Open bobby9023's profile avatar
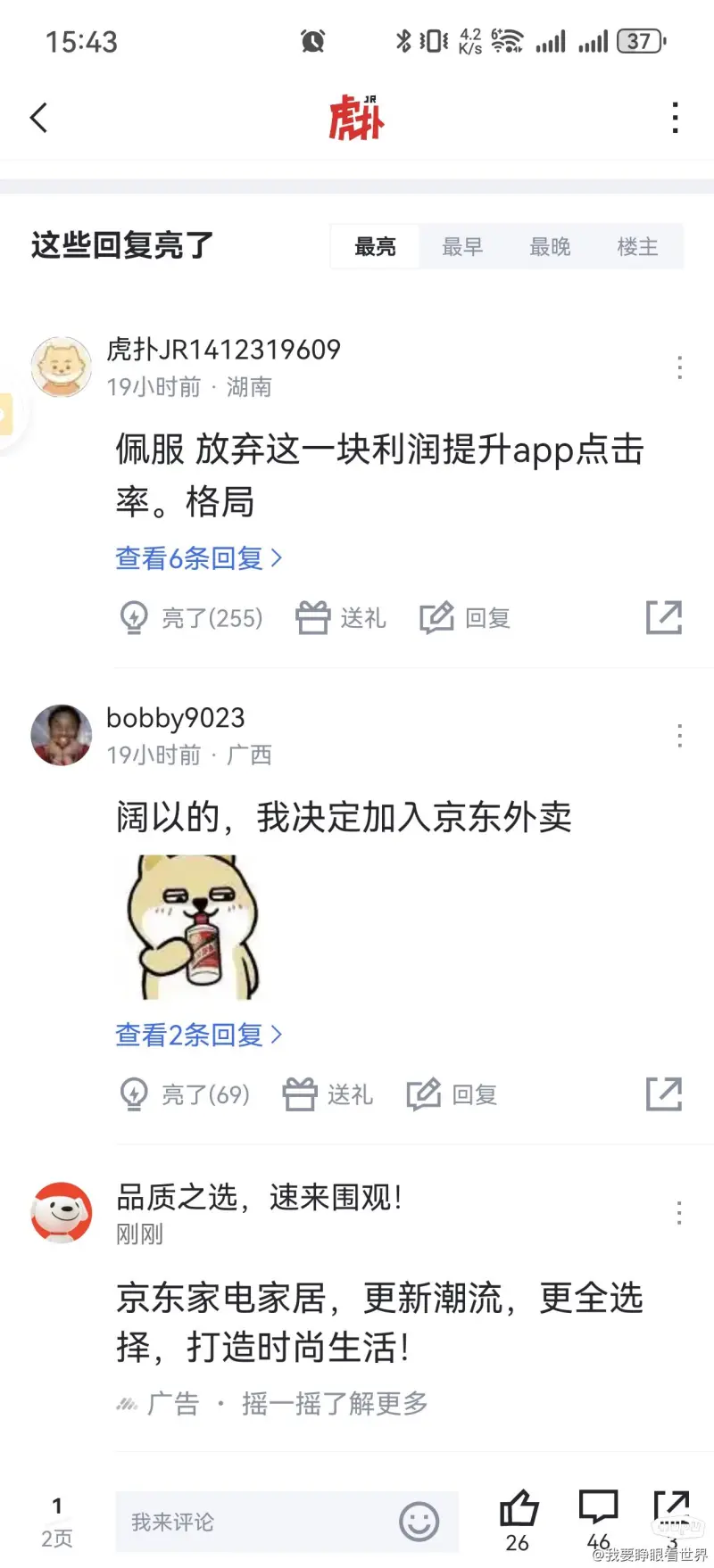This screenshot has width=714, height=1568. point(61,735)
